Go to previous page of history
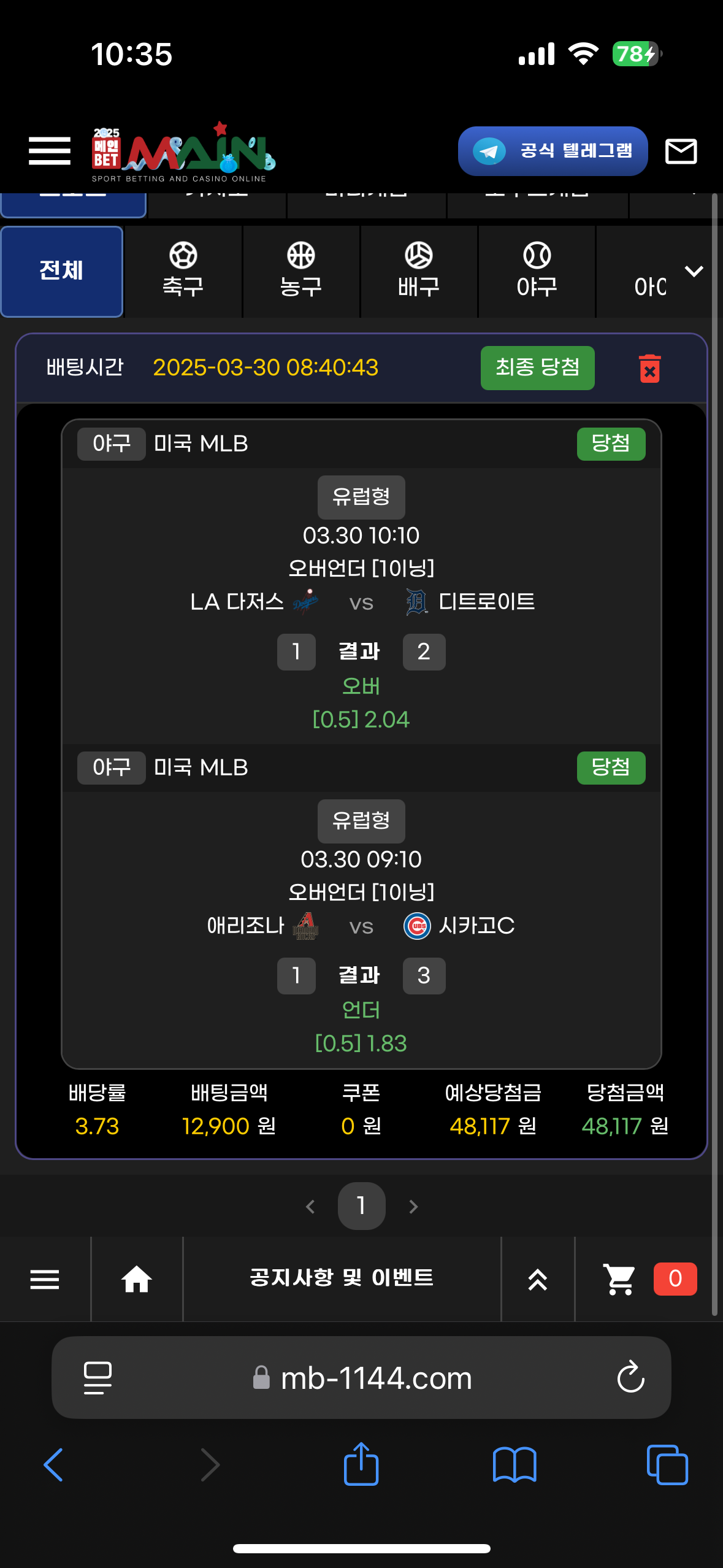This screenshot has height=1568, width=723. [310, 1207]
